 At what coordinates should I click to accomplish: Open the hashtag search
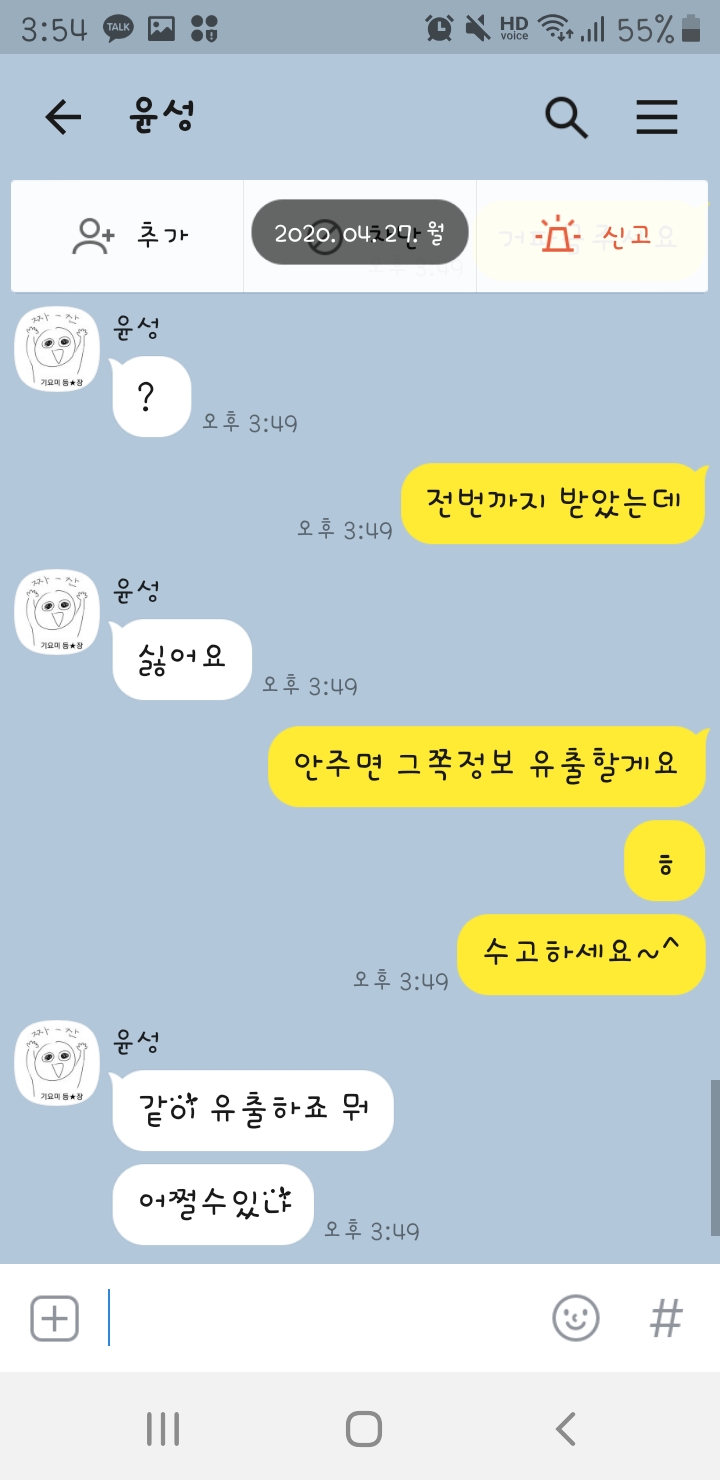[666, 1318]
